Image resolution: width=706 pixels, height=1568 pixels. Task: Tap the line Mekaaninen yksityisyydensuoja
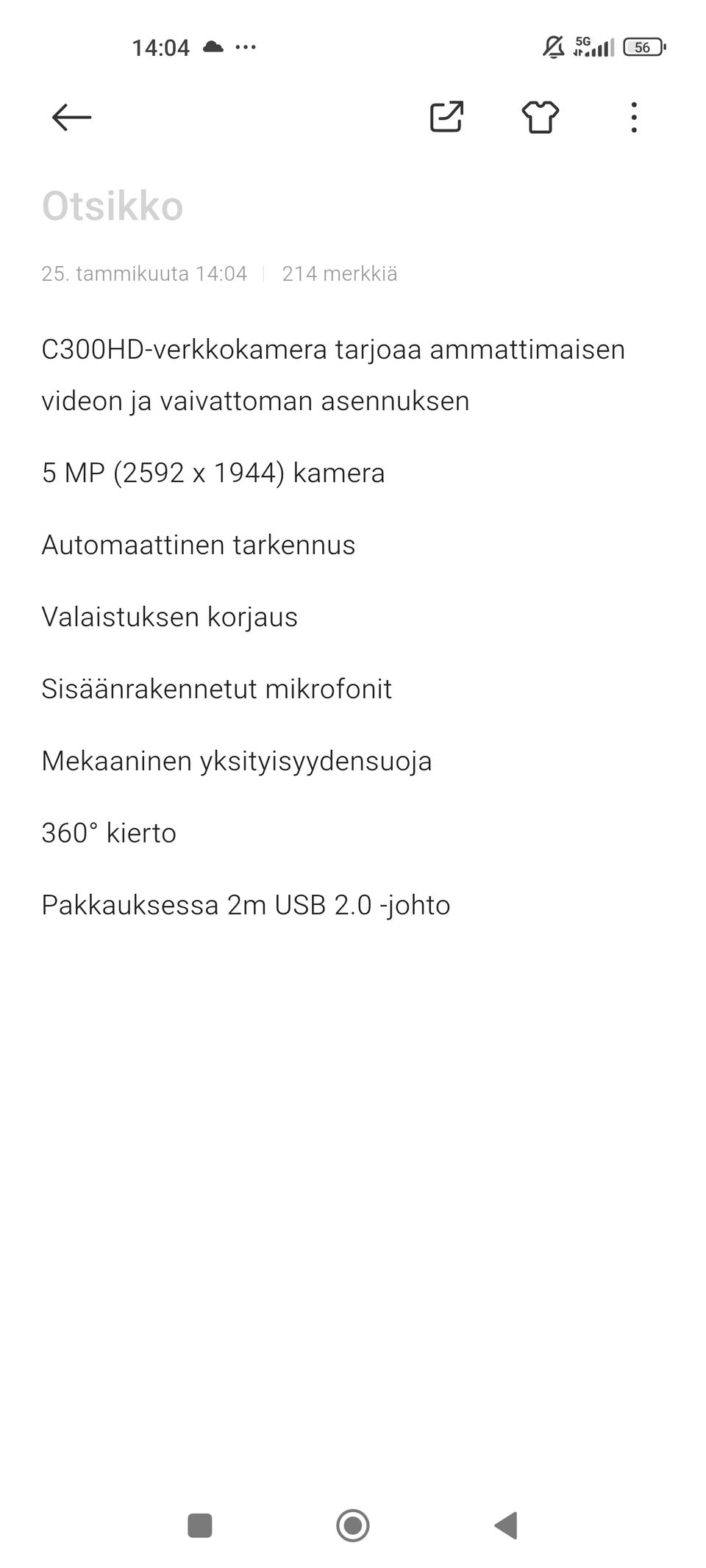click(x=237, y=762)
